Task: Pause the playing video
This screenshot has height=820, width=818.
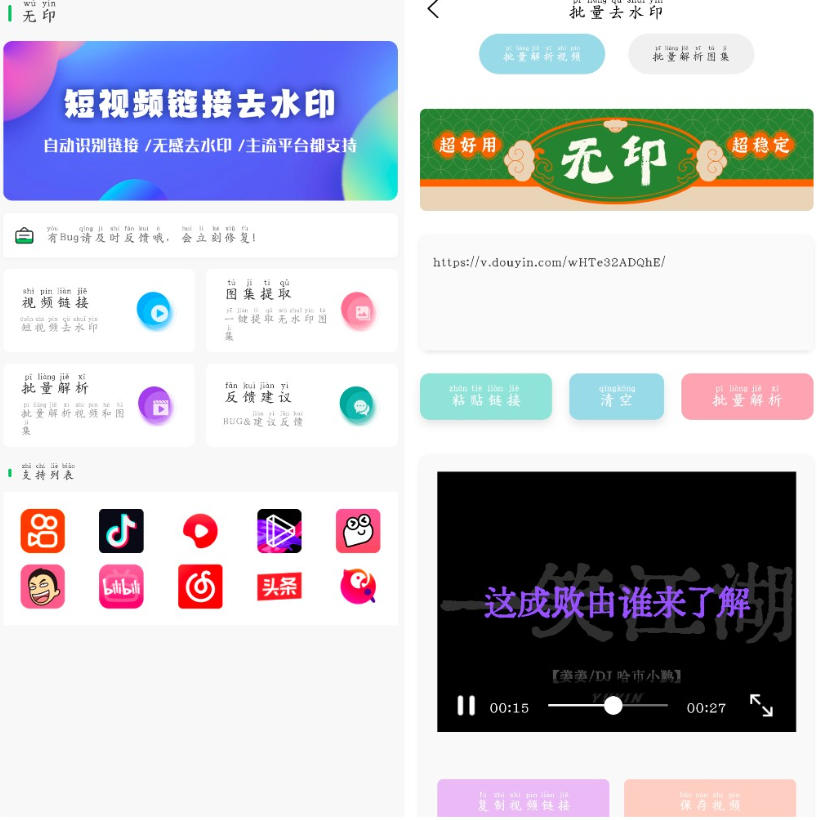Action: click(466, 706)
